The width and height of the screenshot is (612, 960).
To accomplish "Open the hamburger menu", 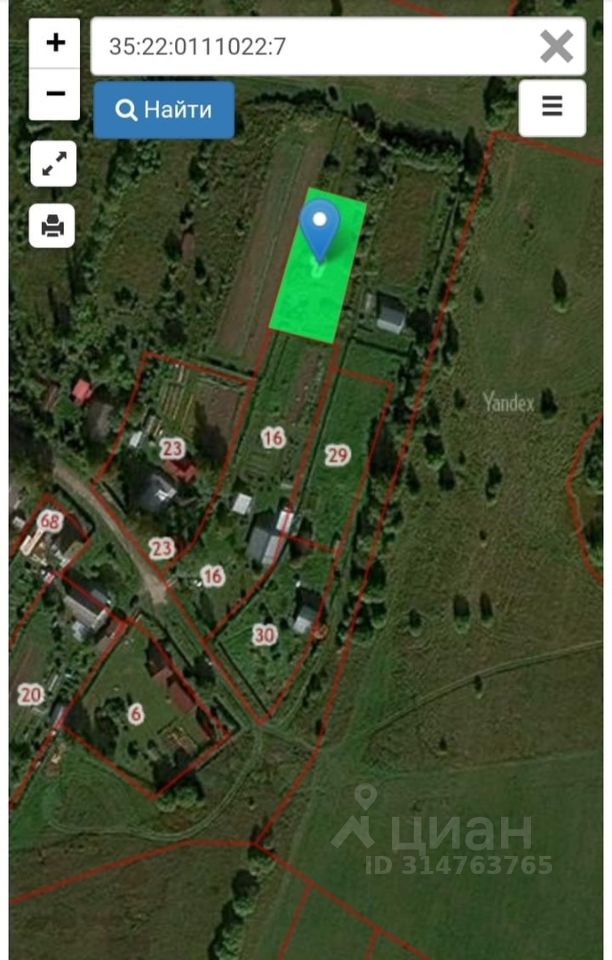I will coord(552,107).
